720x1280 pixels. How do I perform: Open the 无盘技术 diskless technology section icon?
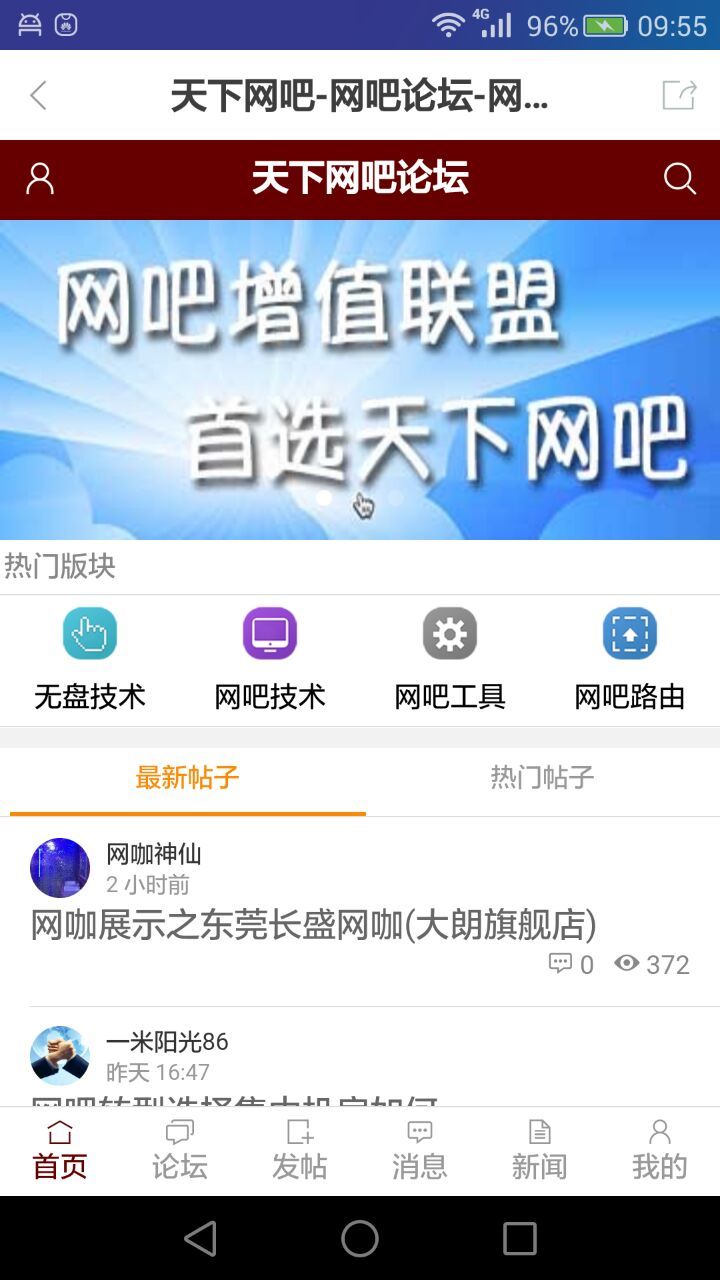90,633
